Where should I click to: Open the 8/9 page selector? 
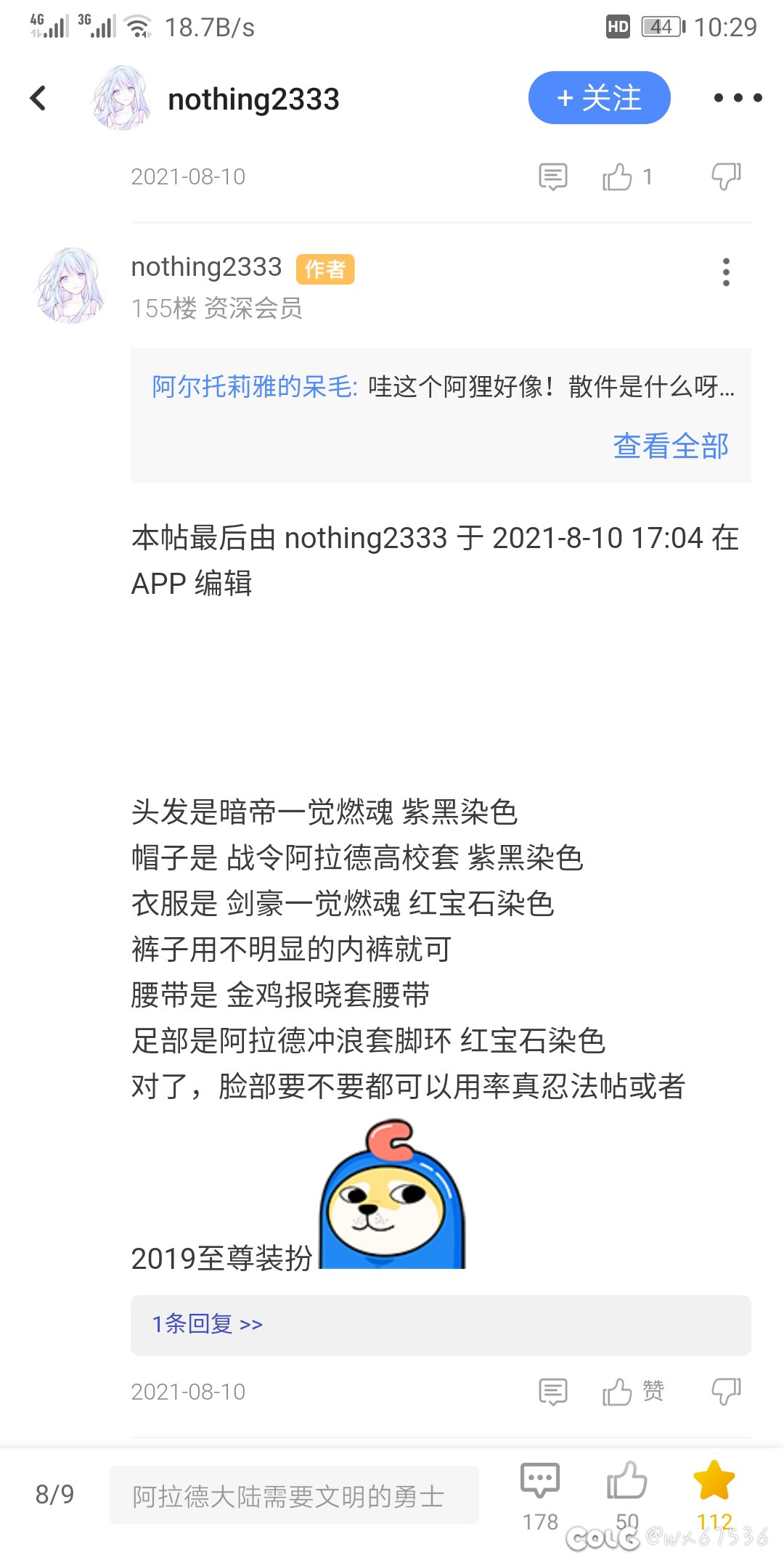click(x=55, y=1494)
